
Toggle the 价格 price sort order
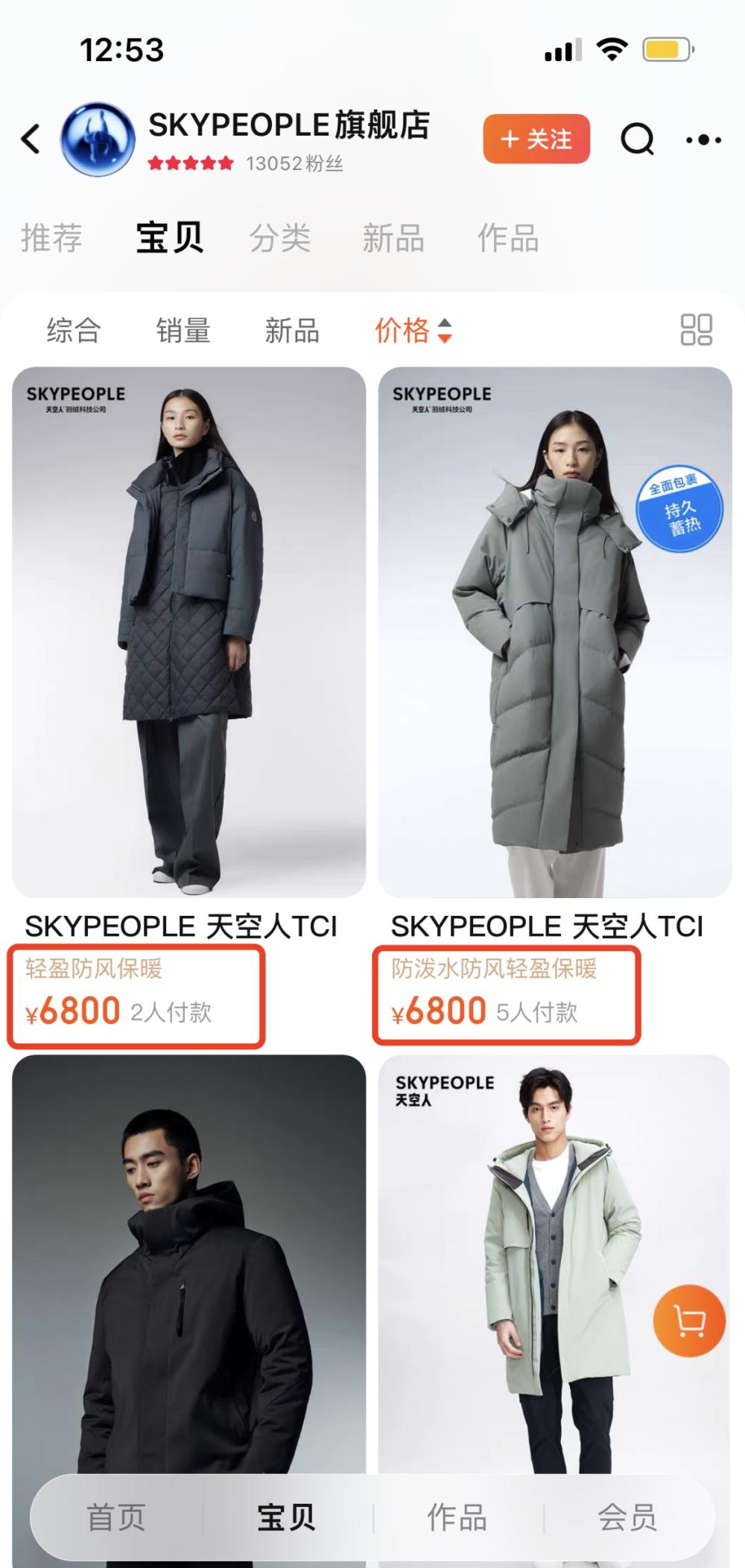tap(413, 330)
